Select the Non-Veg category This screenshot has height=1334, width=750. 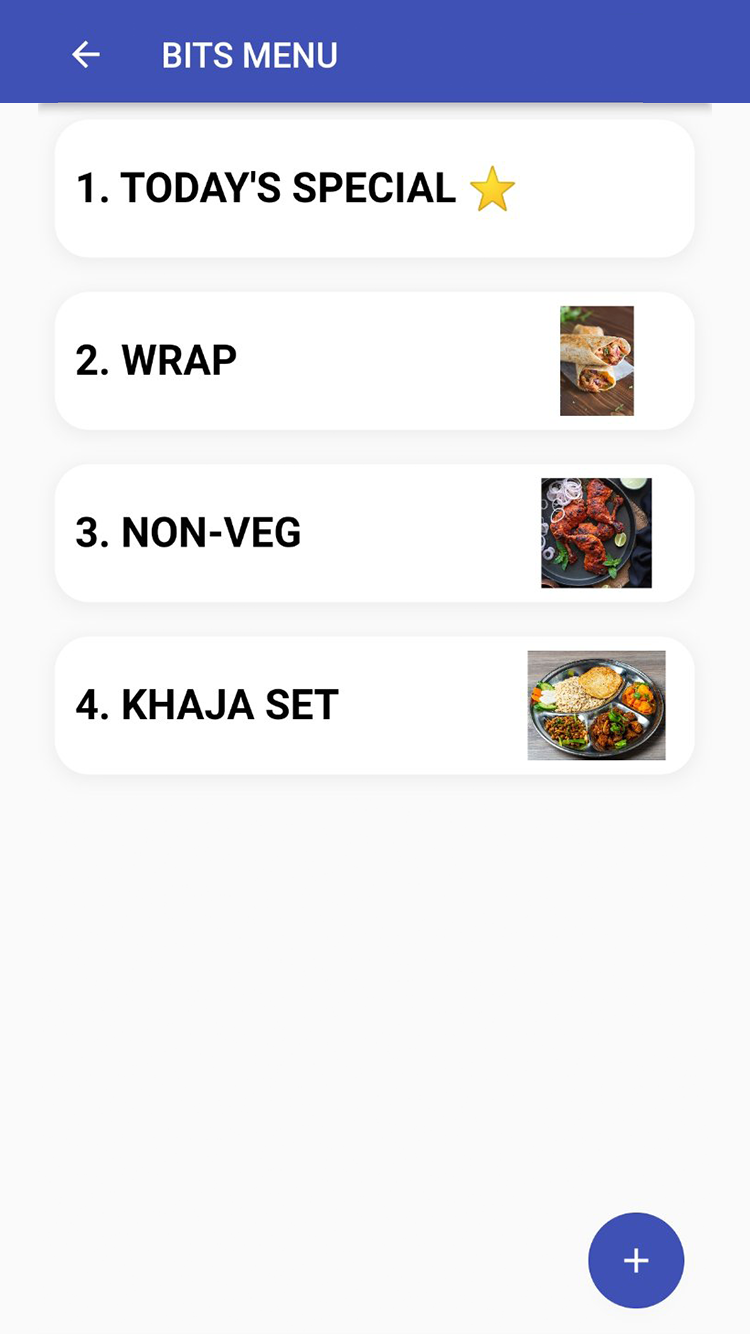click(x=374, y=533)
